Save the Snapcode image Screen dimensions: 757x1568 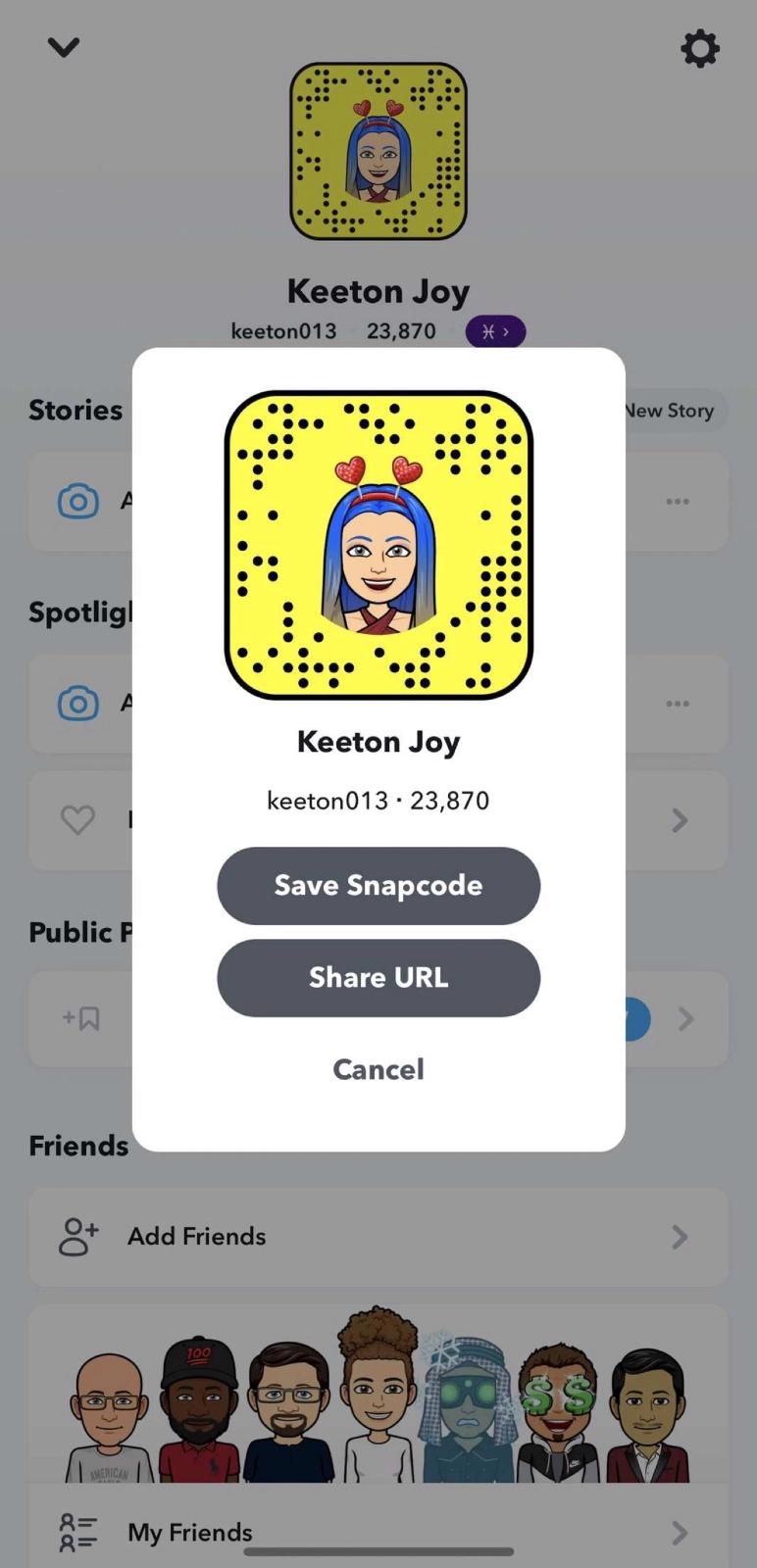(x=378, y=885)
